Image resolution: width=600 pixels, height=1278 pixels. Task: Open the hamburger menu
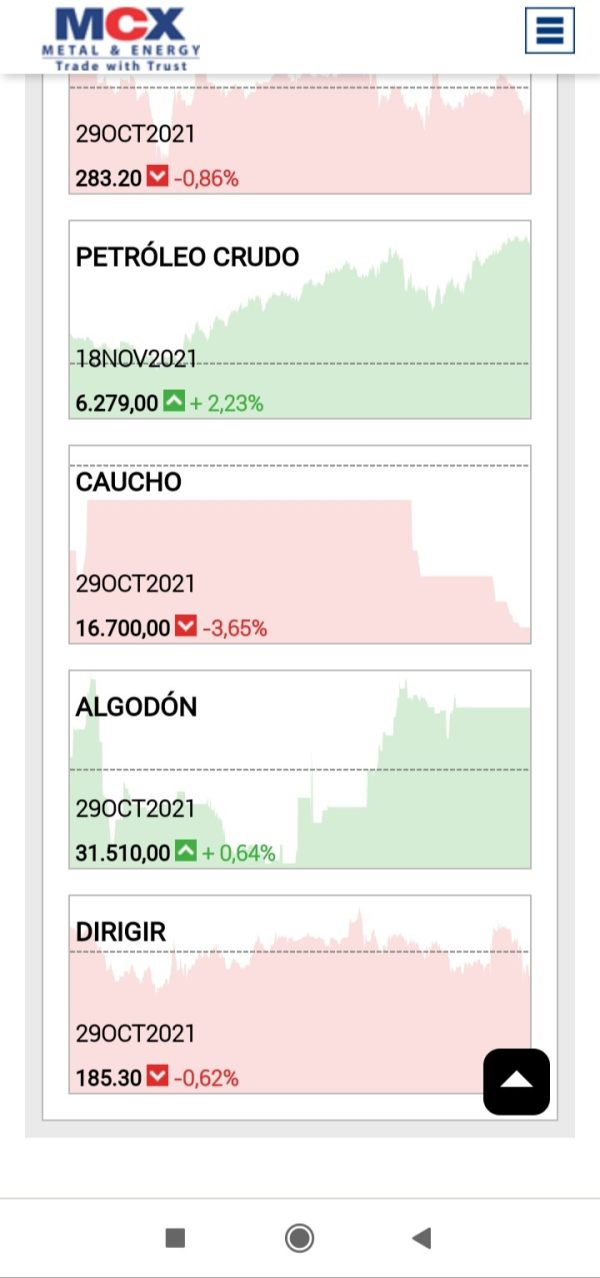(550, 30)
